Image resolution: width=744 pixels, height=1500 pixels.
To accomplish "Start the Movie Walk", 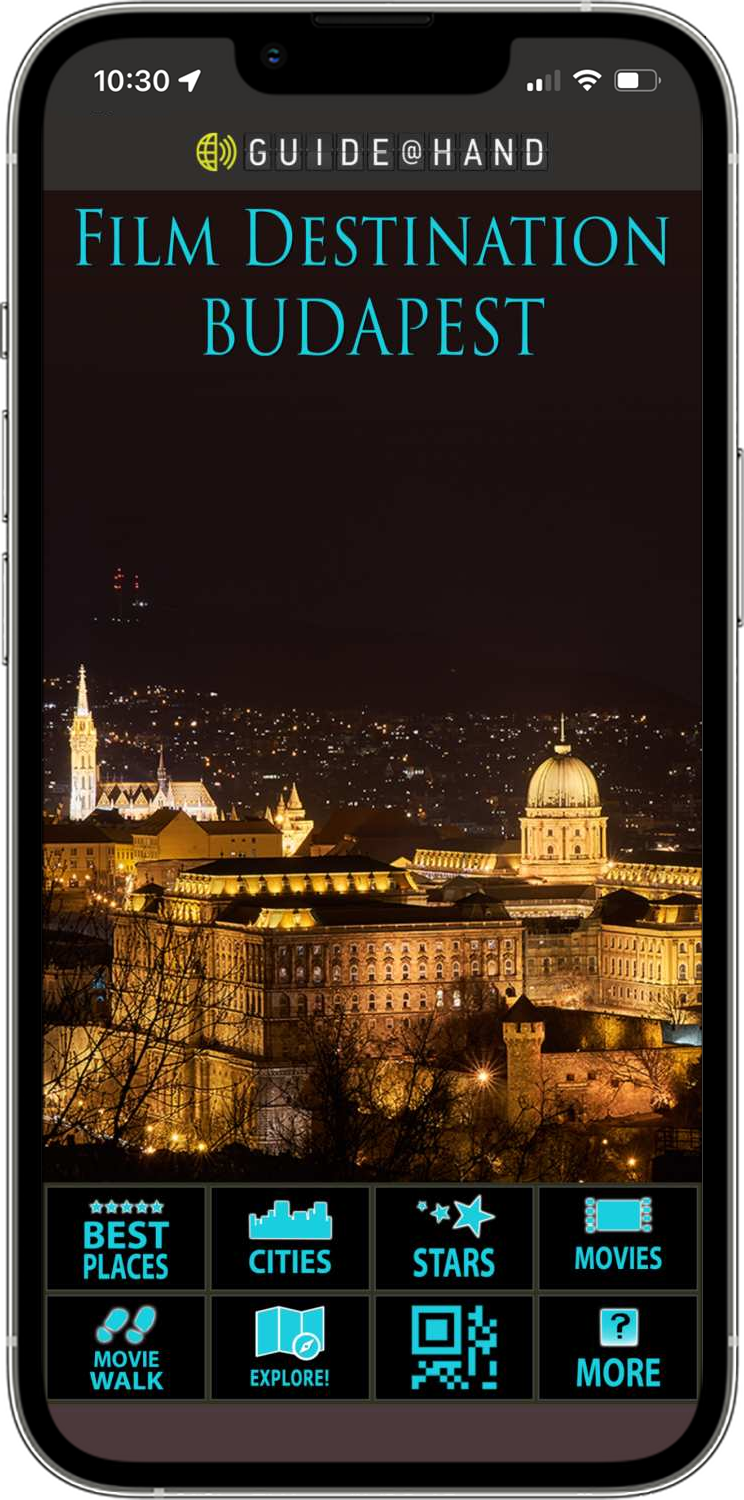I will click(x=126, y=1347).
